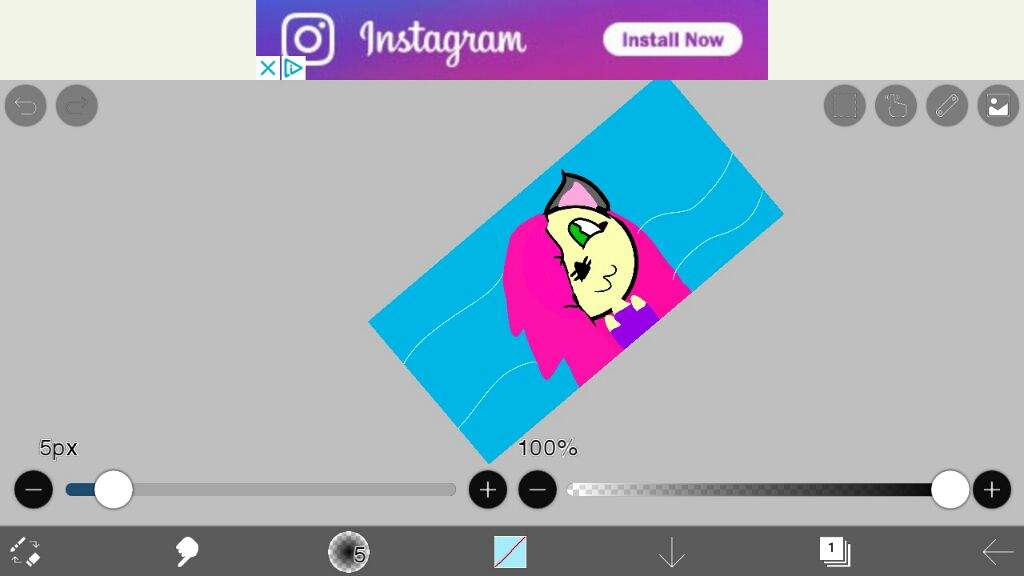Image resolution: width=1024 pixels, height=576 pixels.
Task: Increase brush size with plus button
Action: coord(488,490)
